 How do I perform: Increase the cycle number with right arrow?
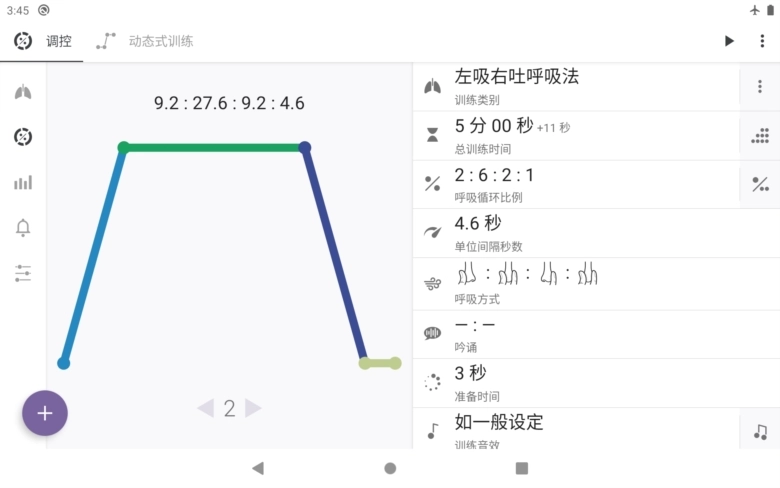[x=254, y=408]
